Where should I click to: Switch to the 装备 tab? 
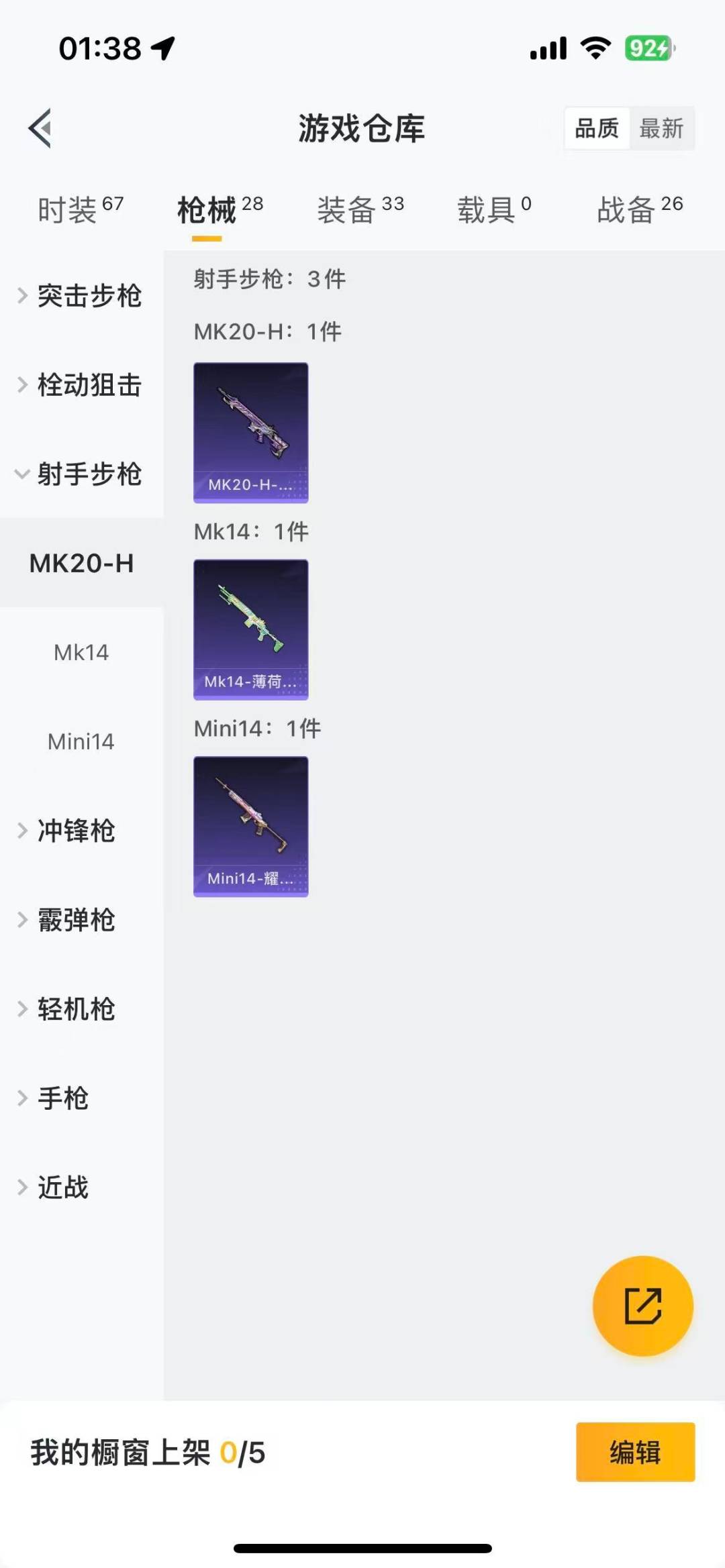pos(360,210)
